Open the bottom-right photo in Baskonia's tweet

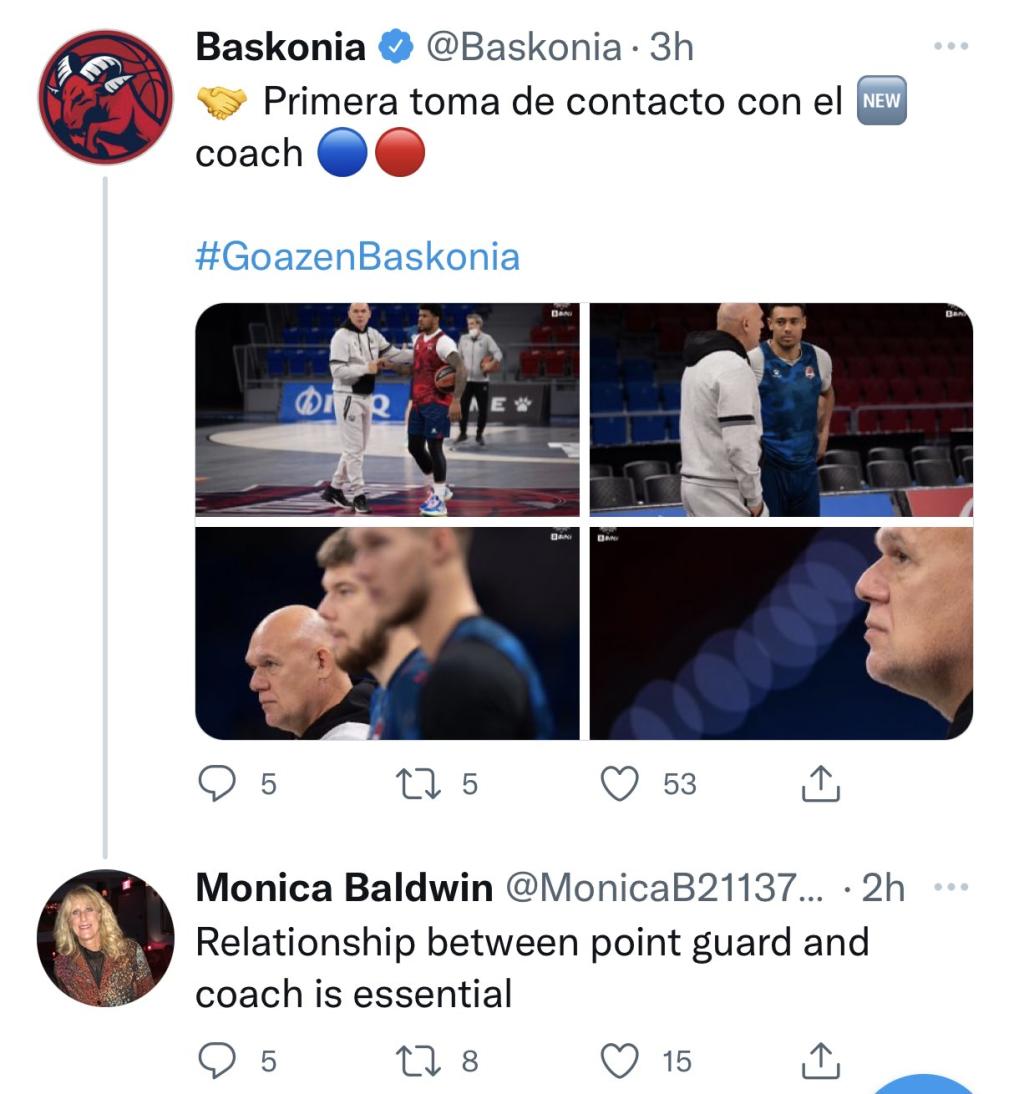[781, 633]
